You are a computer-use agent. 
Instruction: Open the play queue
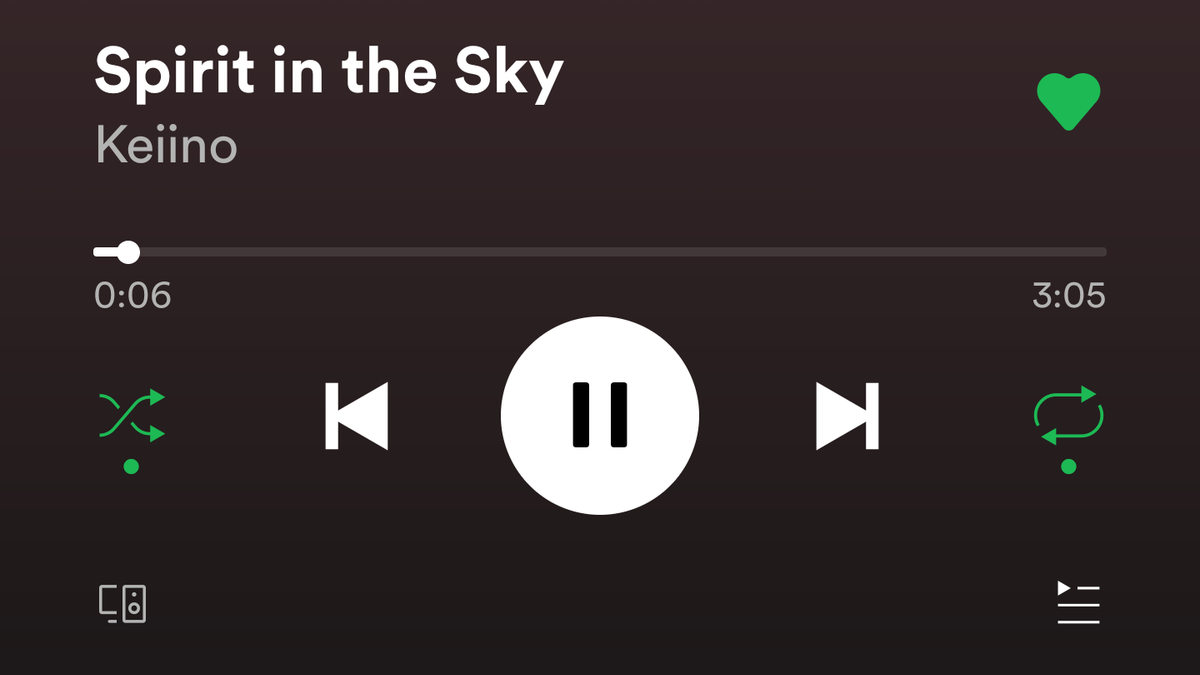click(1078, 604)
